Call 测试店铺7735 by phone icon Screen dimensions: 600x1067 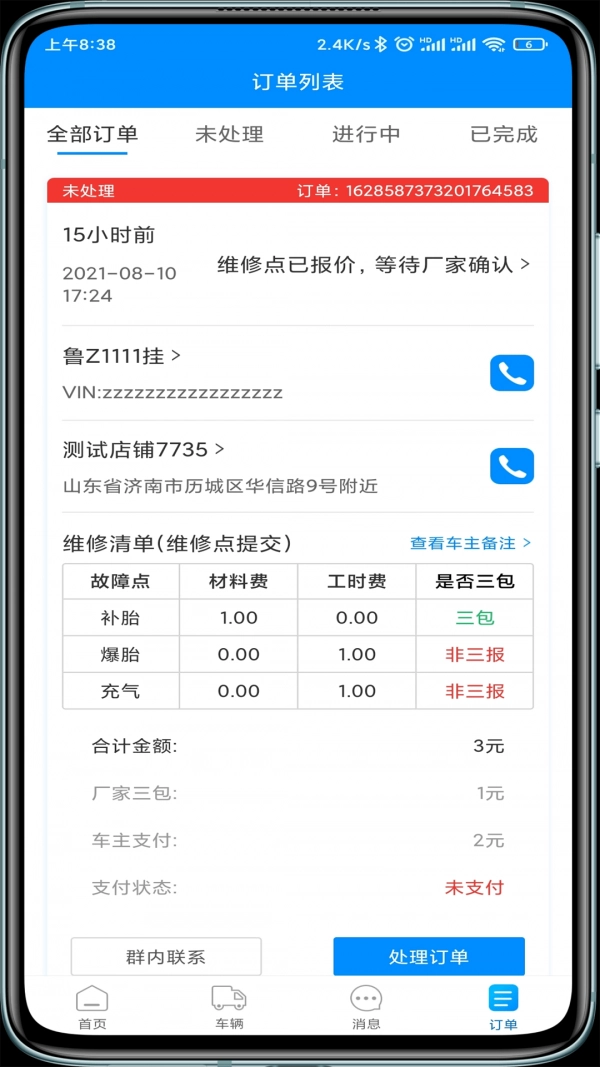(x=511, y=466)
